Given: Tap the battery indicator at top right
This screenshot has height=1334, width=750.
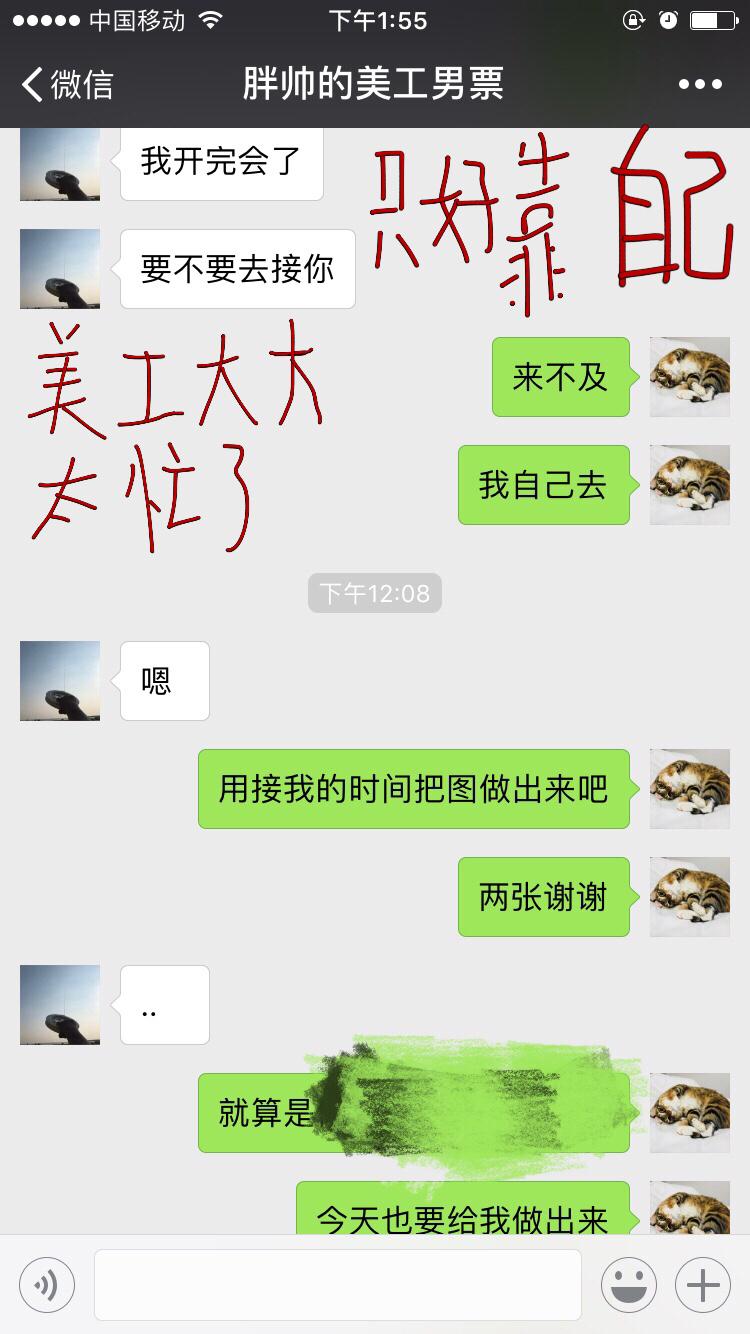Looking at the screenshot, I should tap(712, 19).
